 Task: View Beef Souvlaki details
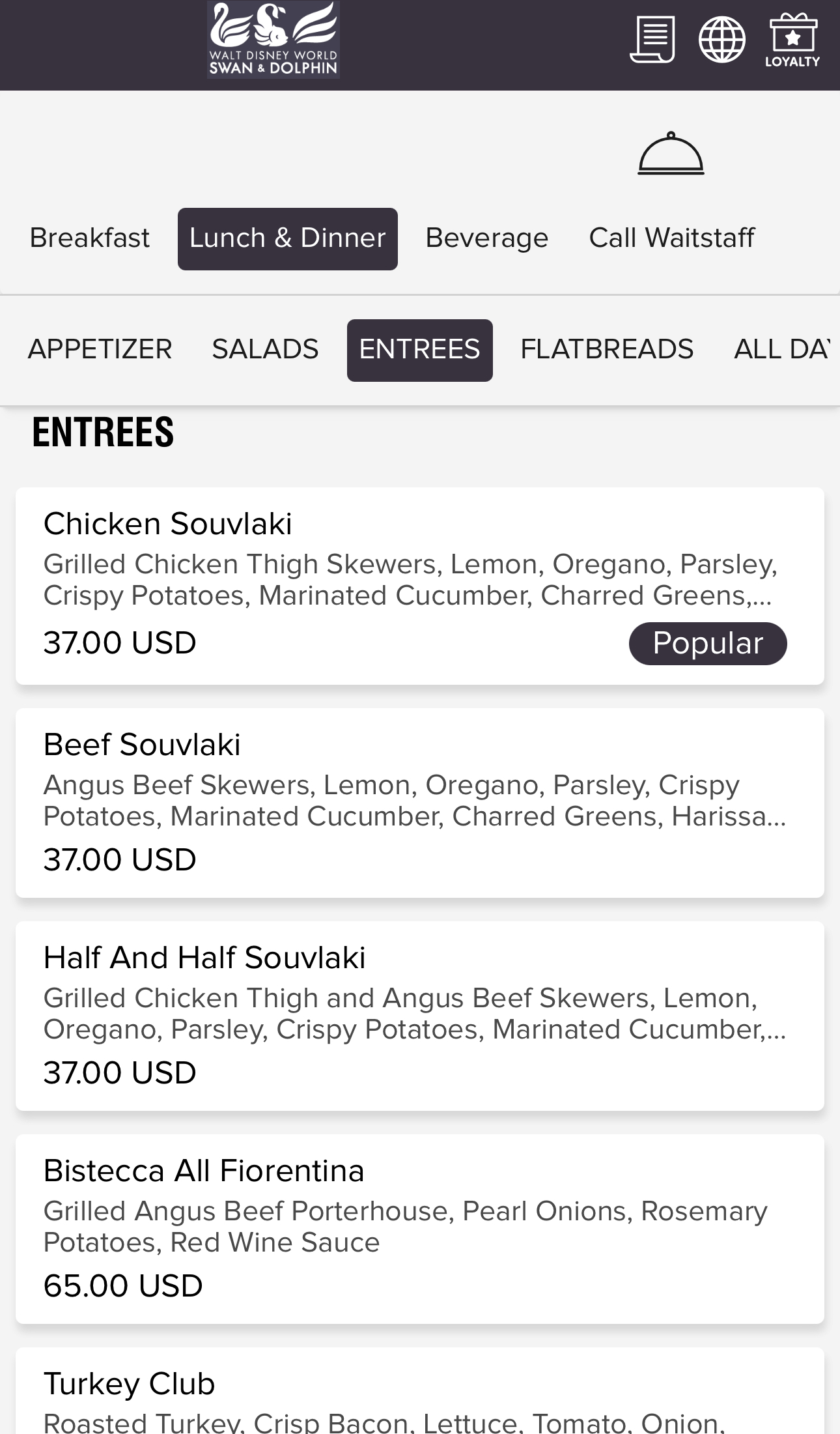point(419,803)
